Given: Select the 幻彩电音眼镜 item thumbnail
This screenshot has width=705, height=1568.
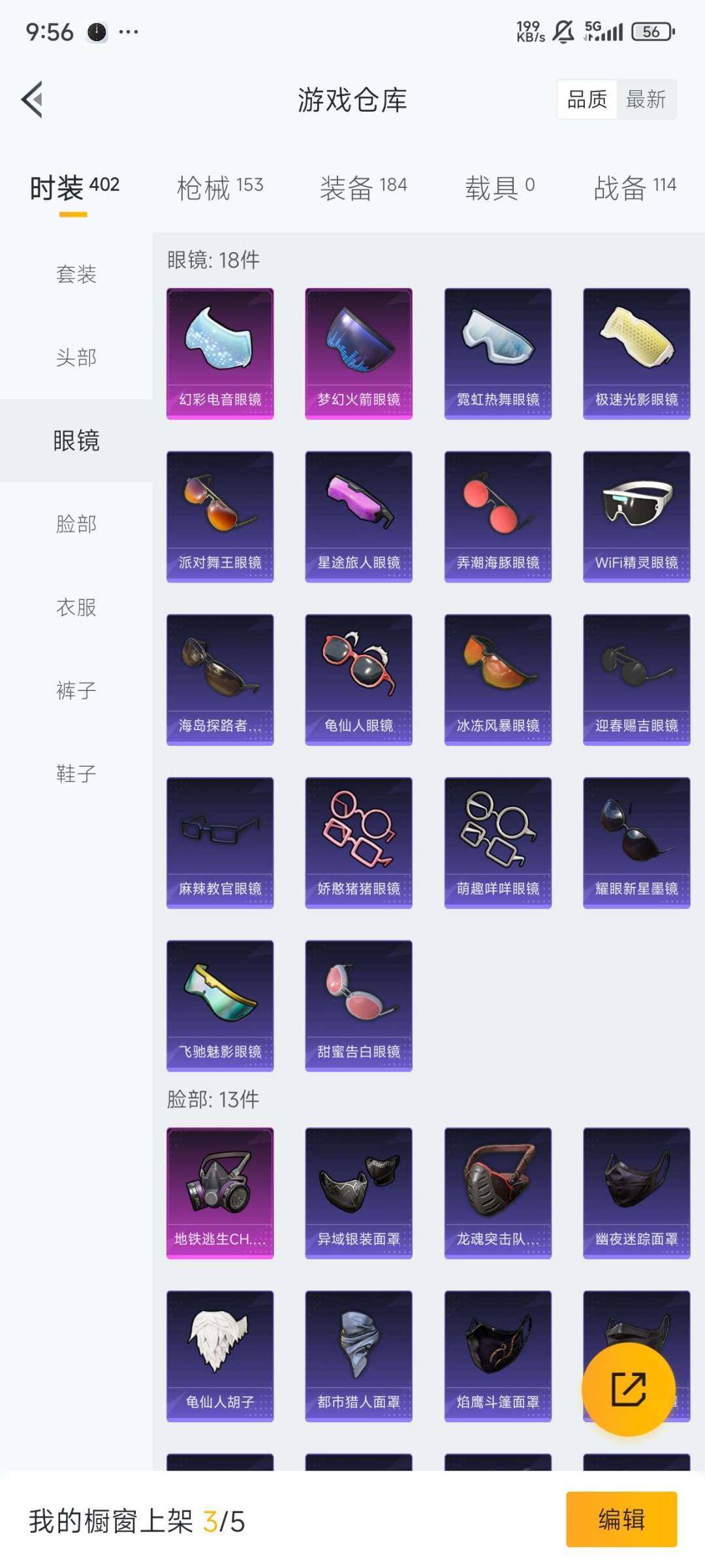Looking at the screenshot, I should click(220, 351).
